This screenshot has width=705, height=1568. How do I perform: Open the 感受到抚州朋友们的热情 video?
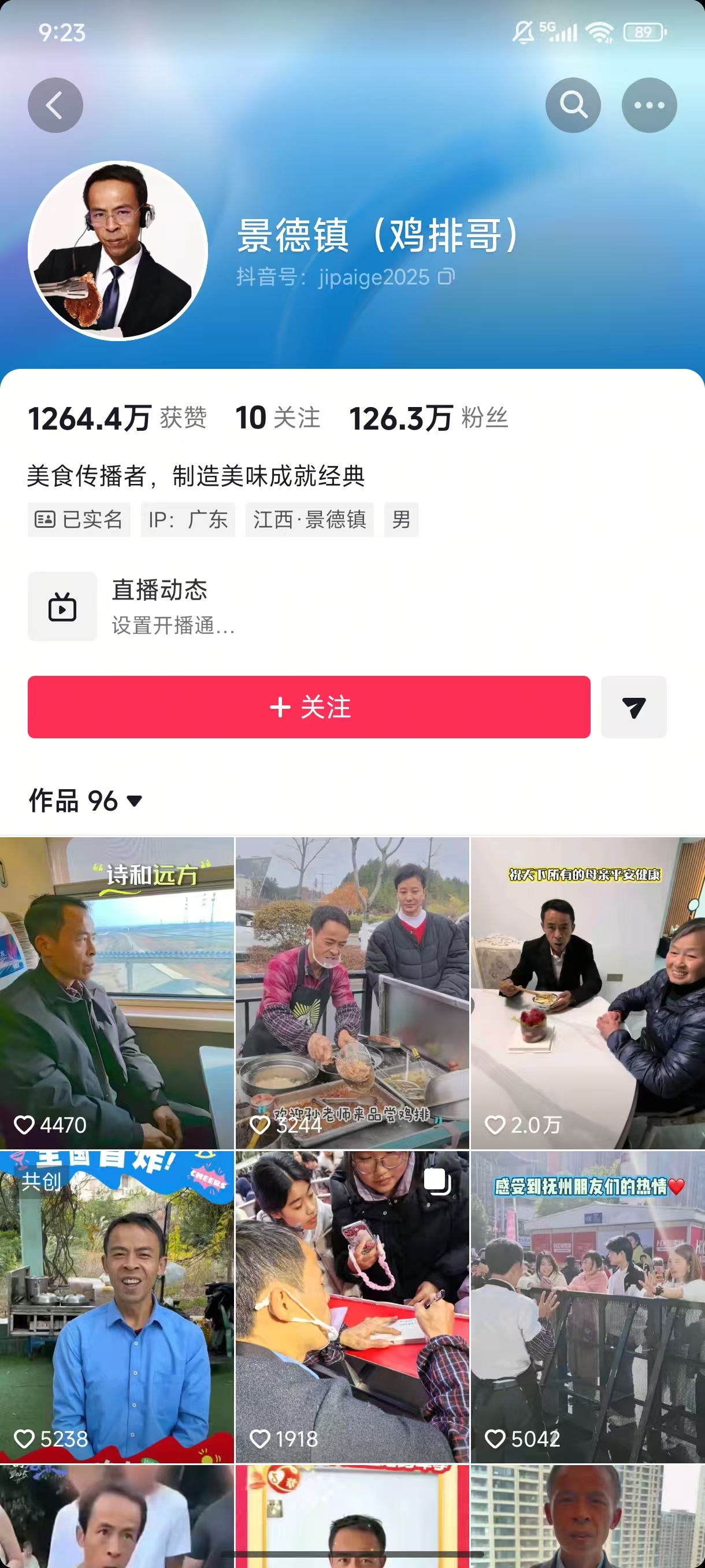588,1306
